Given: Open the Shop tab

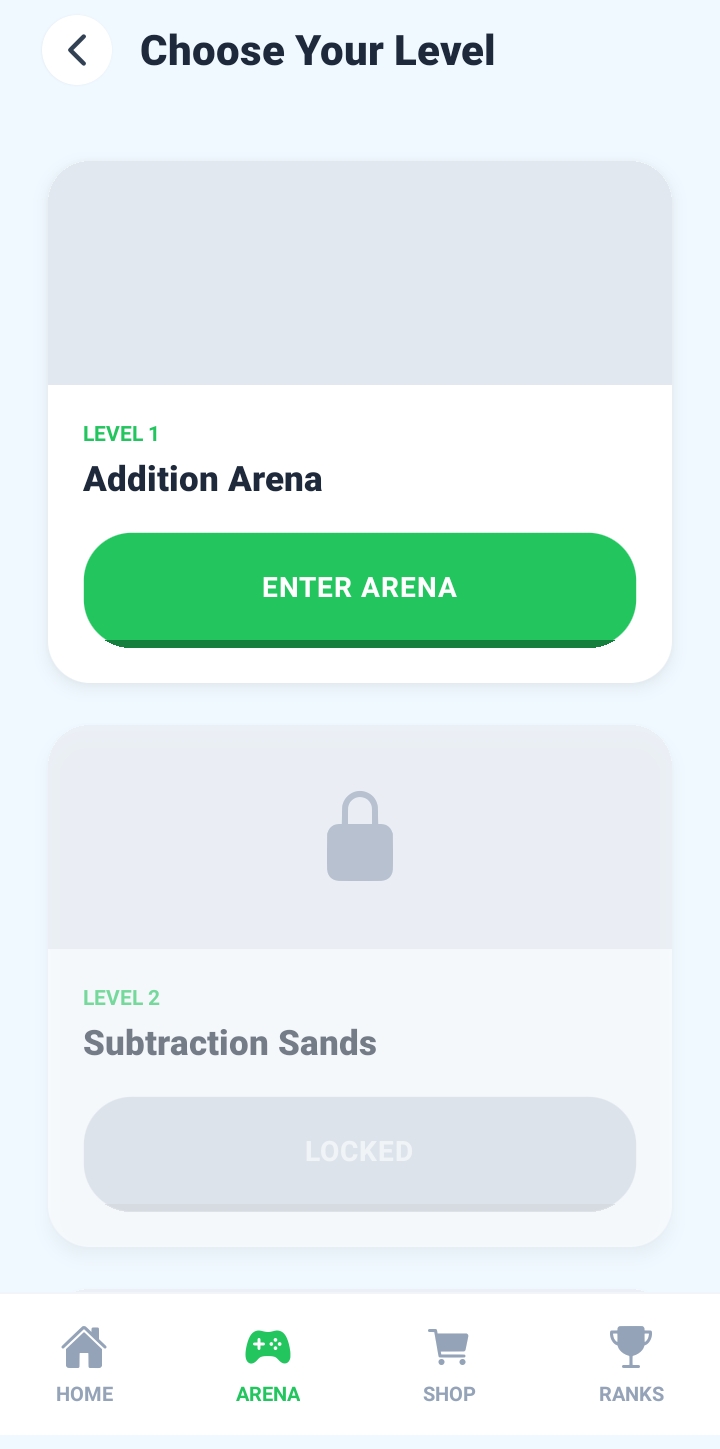Looking at the screenshot, I should coord(449,1364).
